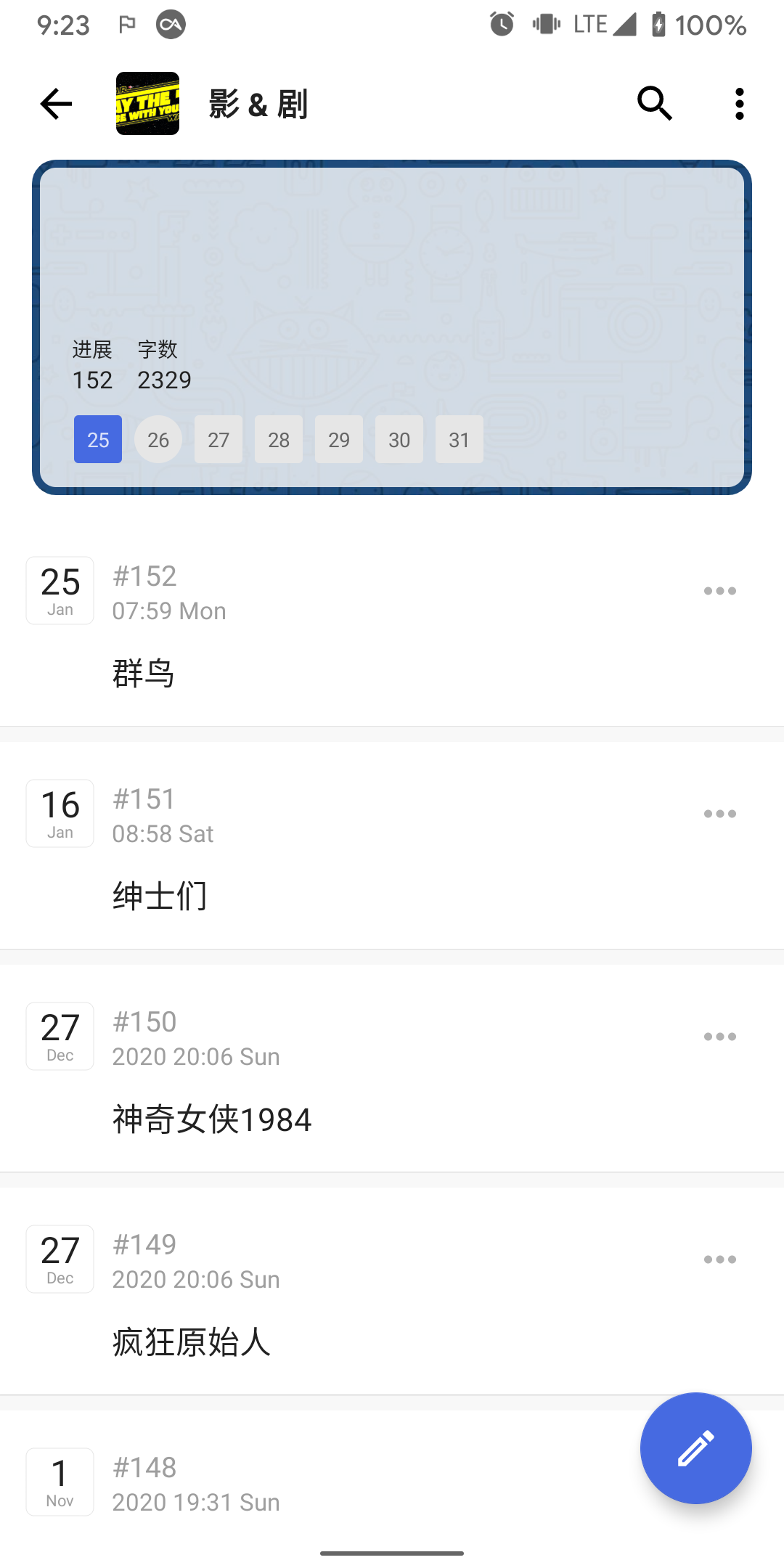This screenshot has height=1568, width=784.
Task: Compose a new entry with pencil button
Action: [x=695, y=1448]
